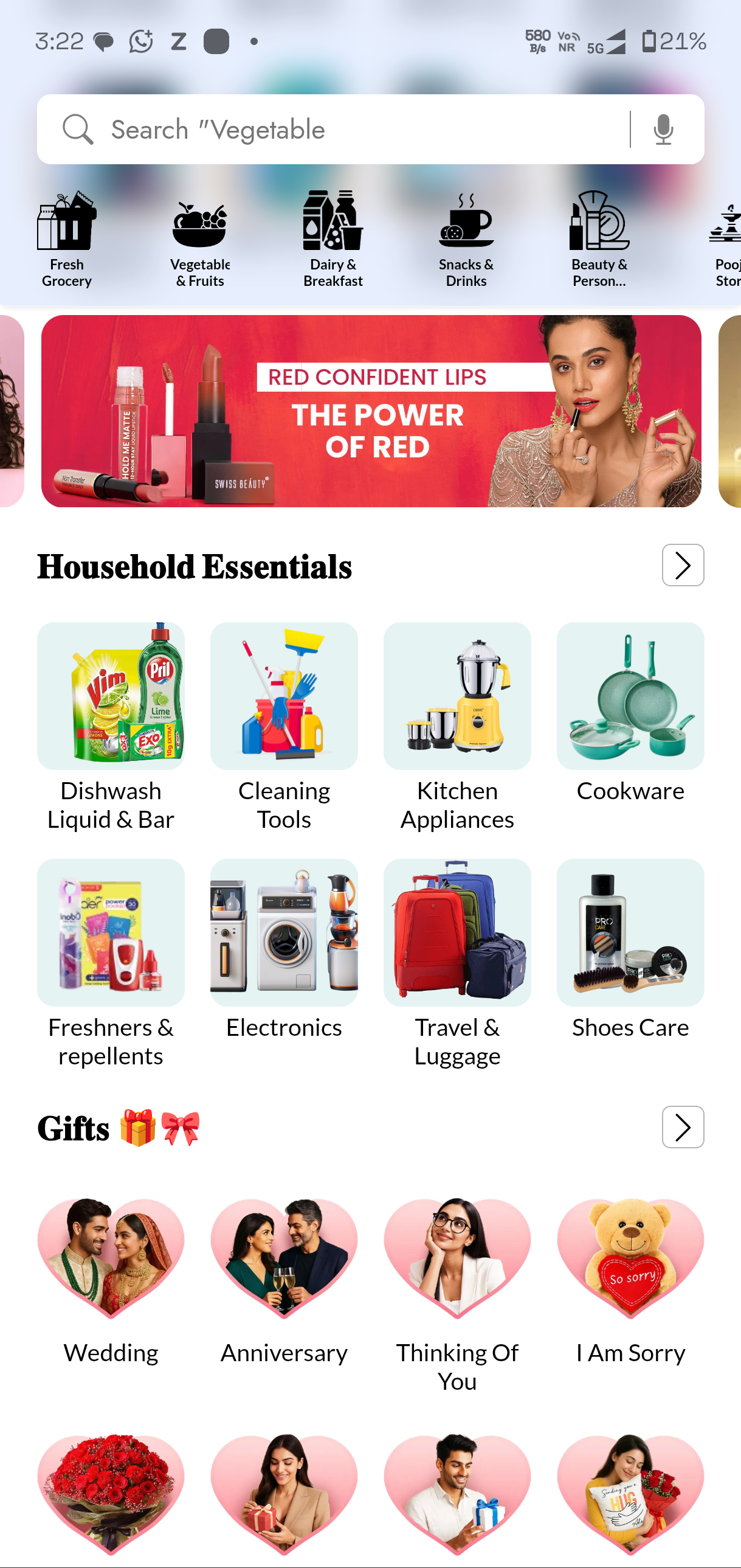Browse the Snacks & Drinks category
Screen dimensions: 741x1568
(466, 238)
